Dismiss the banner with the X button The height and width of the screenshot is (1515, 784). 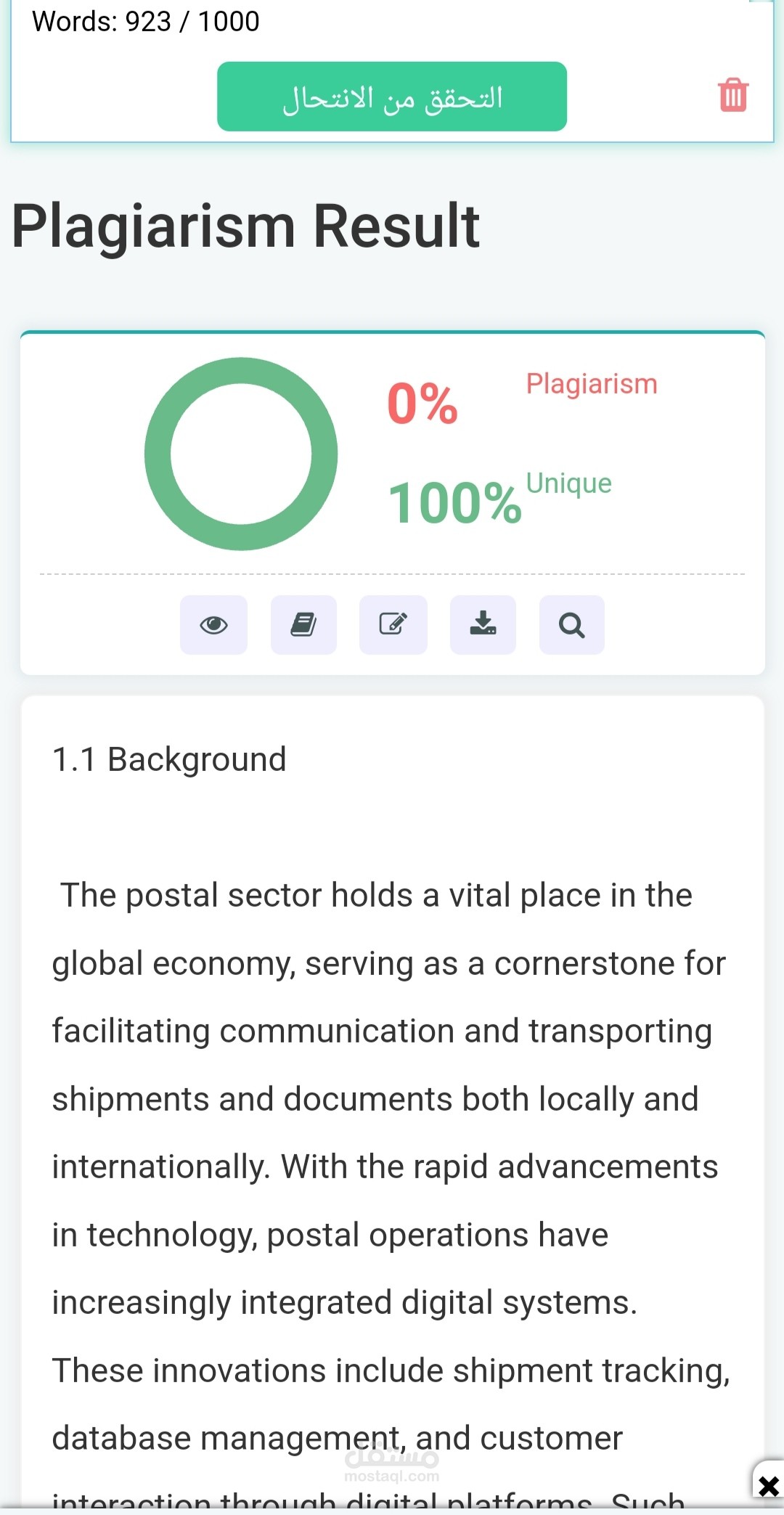click(769, 1486)
